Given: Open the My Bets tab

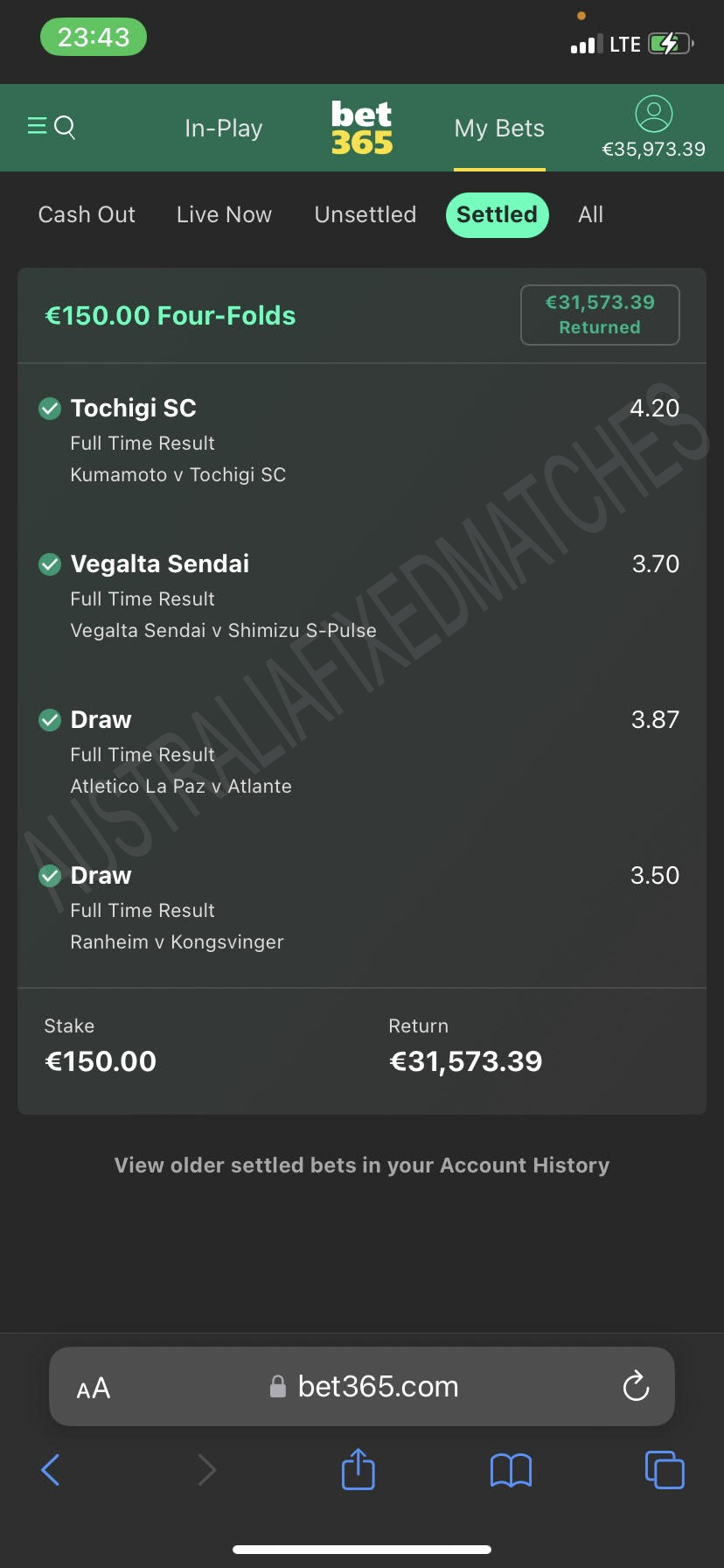Looking at the screenshot, I should coord(499,129).
